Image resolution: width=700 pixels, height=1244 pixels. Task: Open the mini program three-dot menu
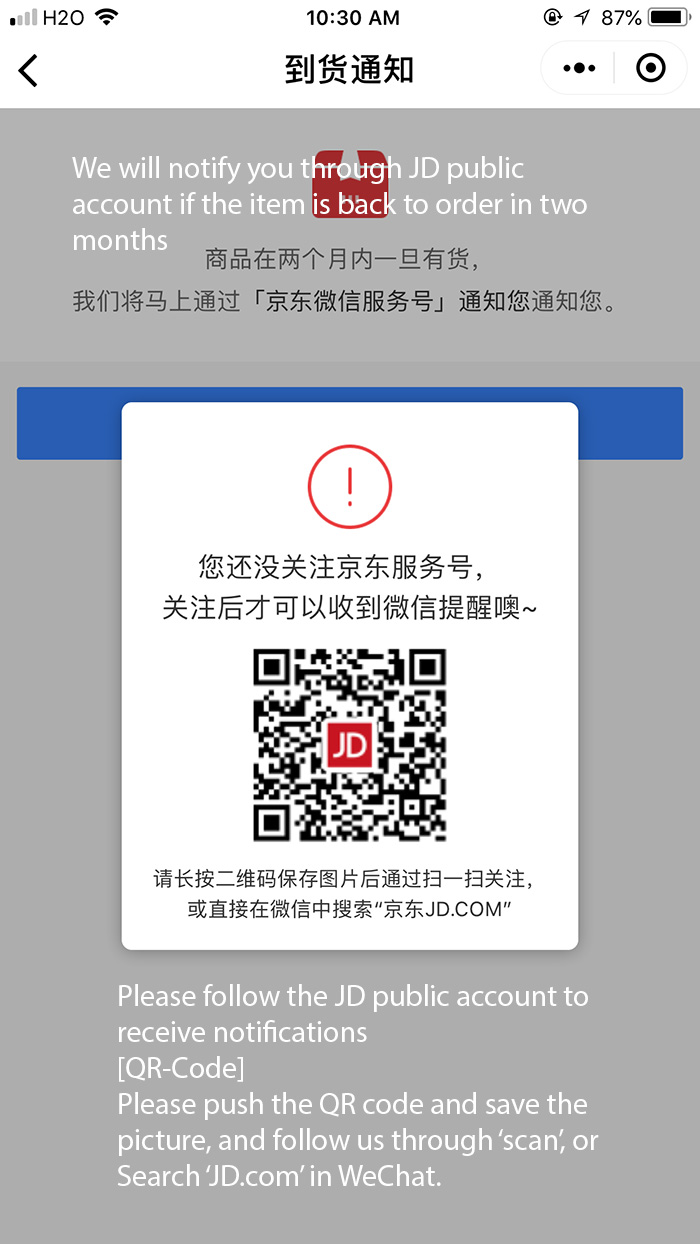(x=579, y=69)
